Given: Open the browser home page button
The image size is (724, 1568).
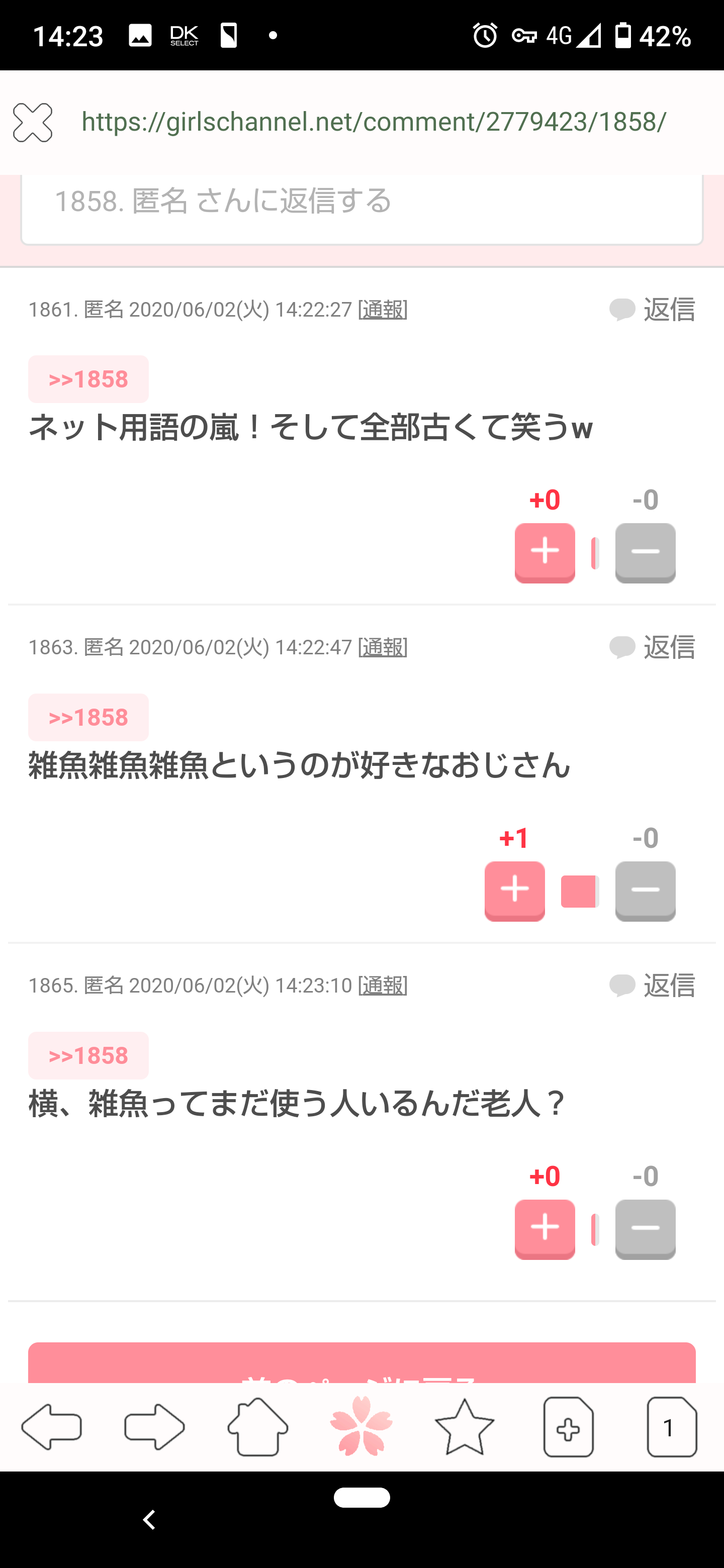Looking at the screenshot, I should [x=257, y=1427].
